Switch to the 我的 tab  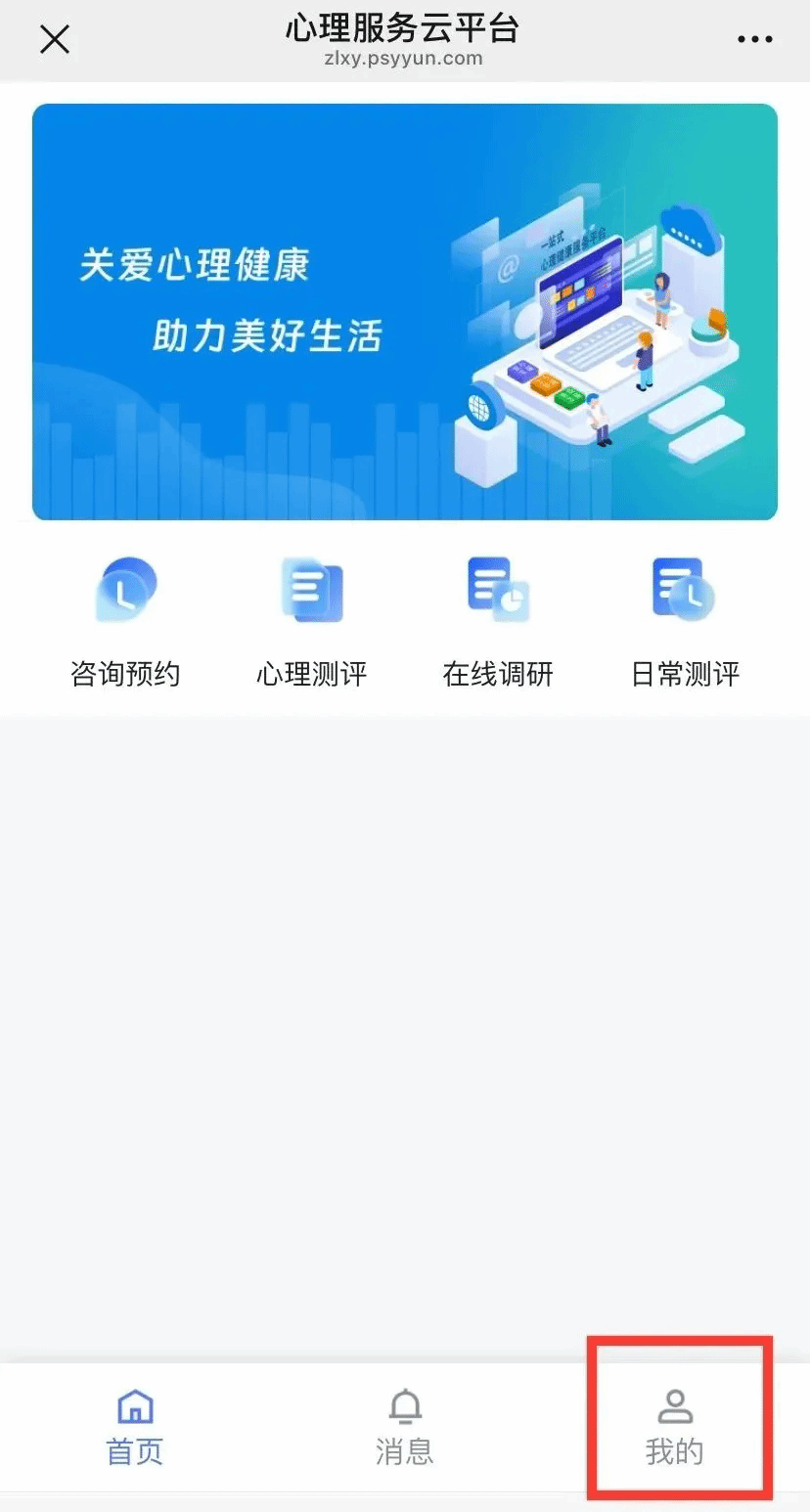point(675,1427)
